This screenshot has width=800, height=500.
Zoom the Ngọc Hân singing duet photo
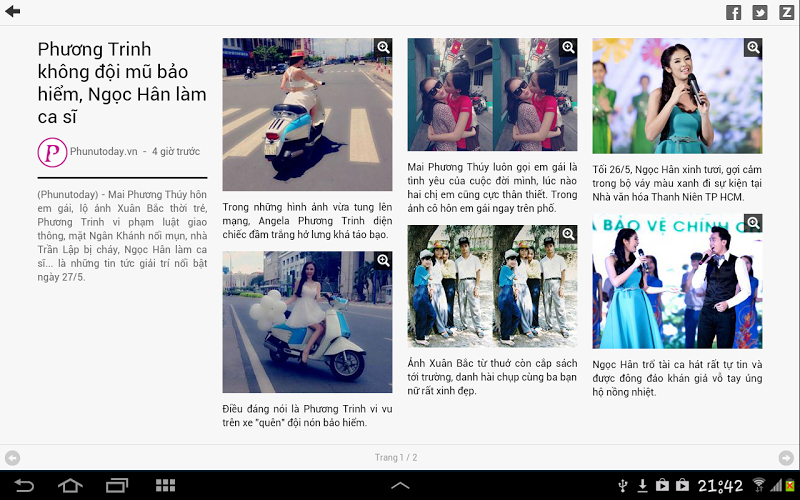point(753,223)
